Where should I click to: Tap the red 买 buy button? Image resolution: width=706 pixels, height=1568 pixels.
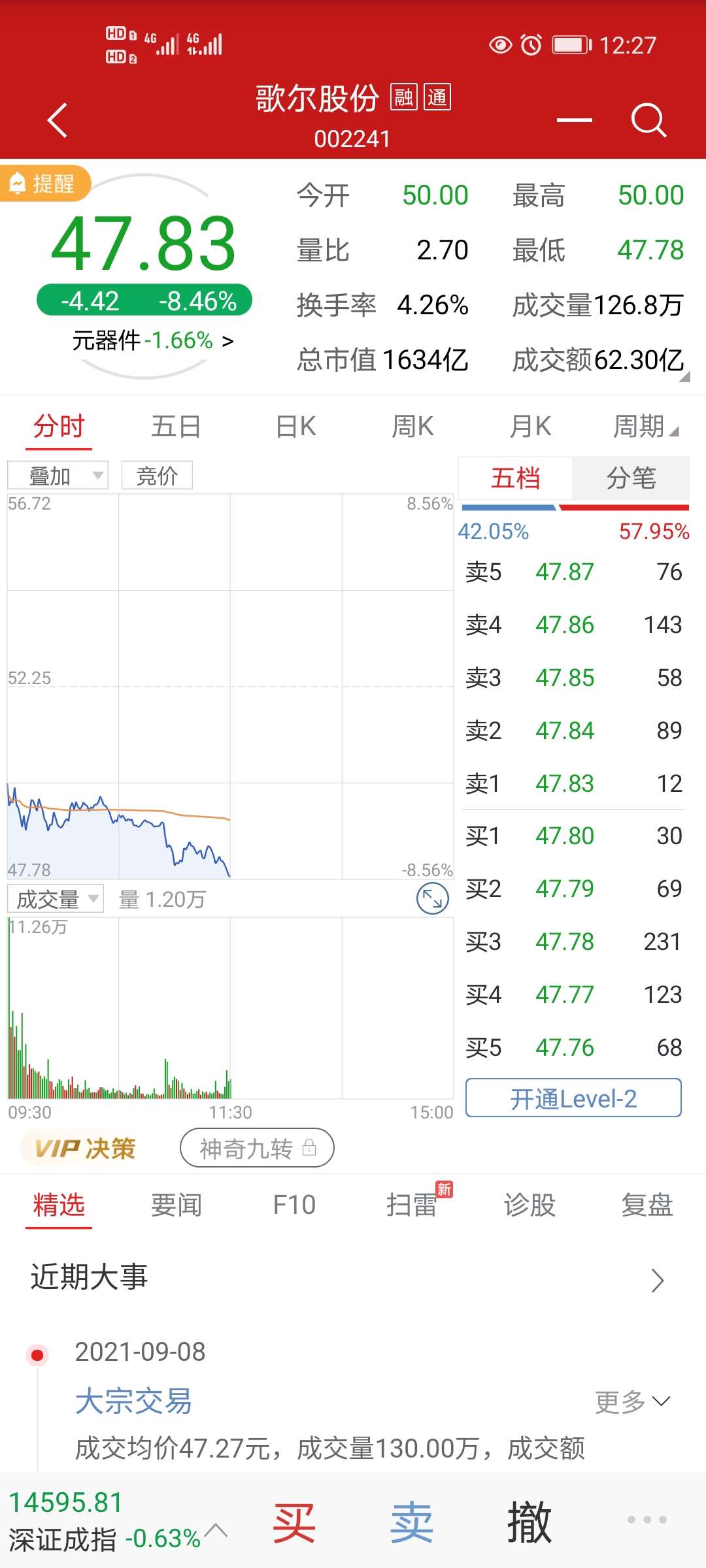click(x=294, y=1522)
